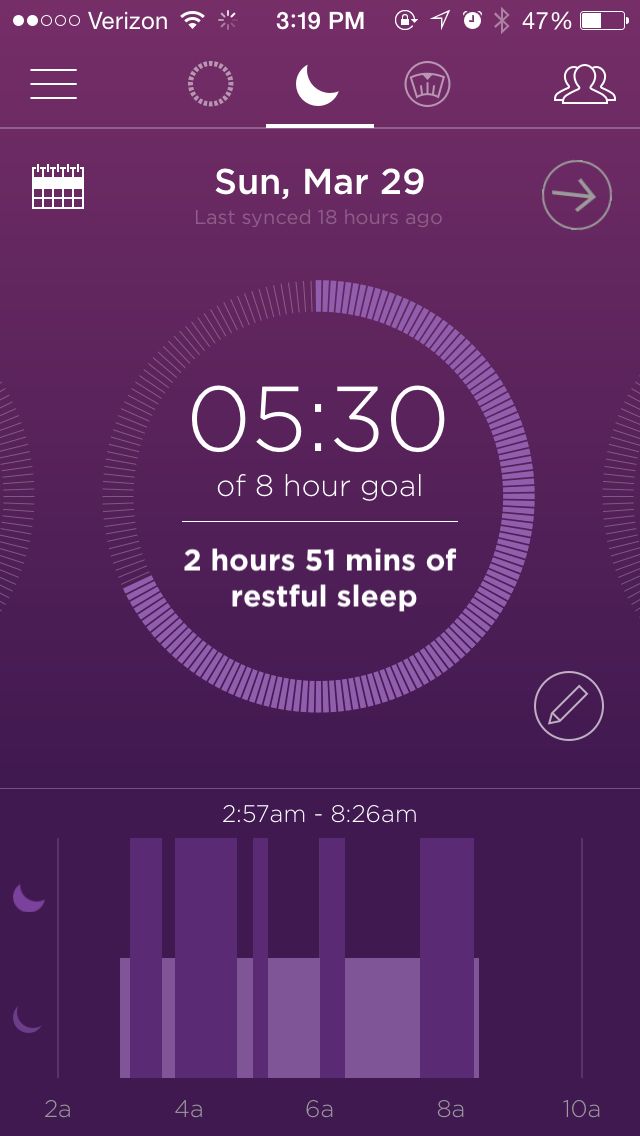The height and width of the screenshot is (1136, 640).
Task: Switch to the activity ring tab
Action: pos(211,85)
